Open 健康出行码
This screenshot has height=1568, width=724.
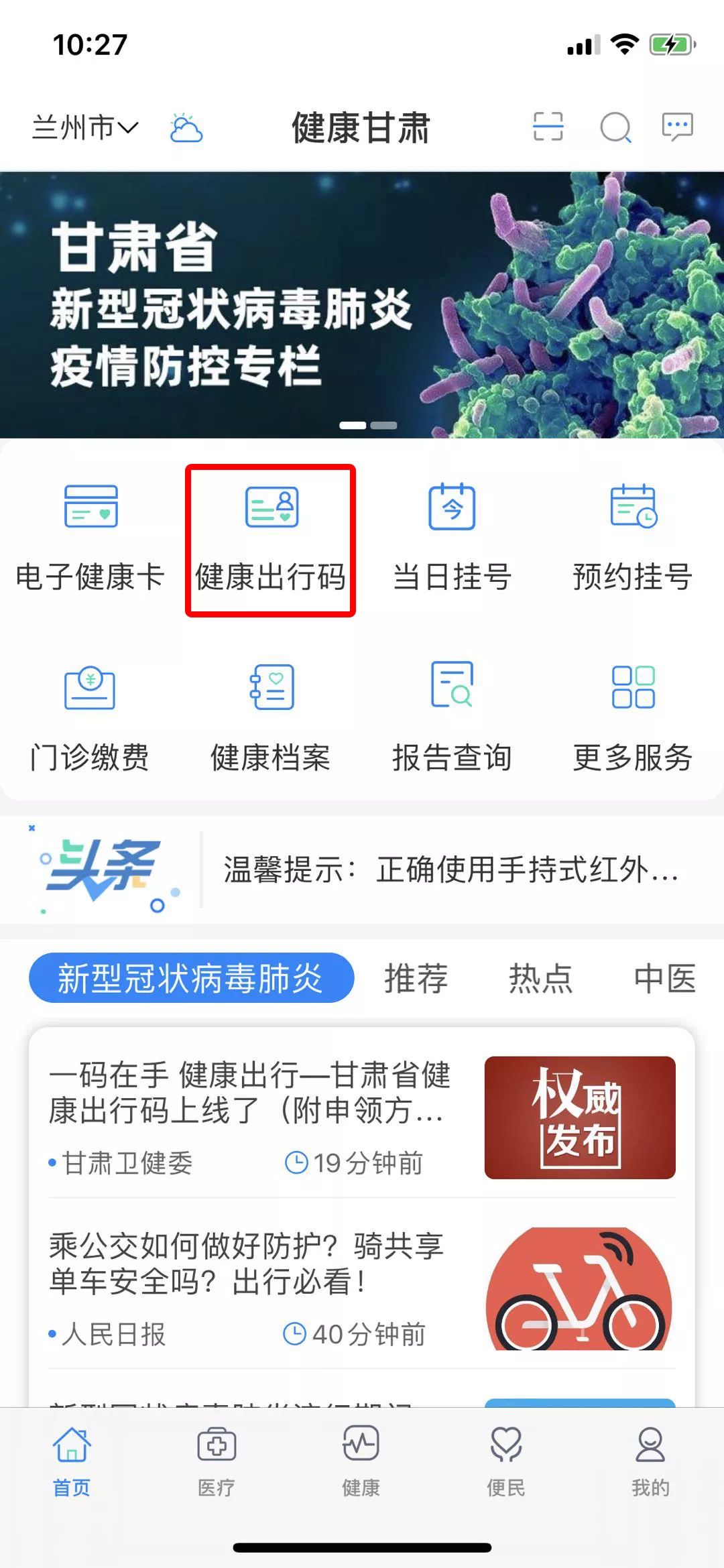[271, 540]
